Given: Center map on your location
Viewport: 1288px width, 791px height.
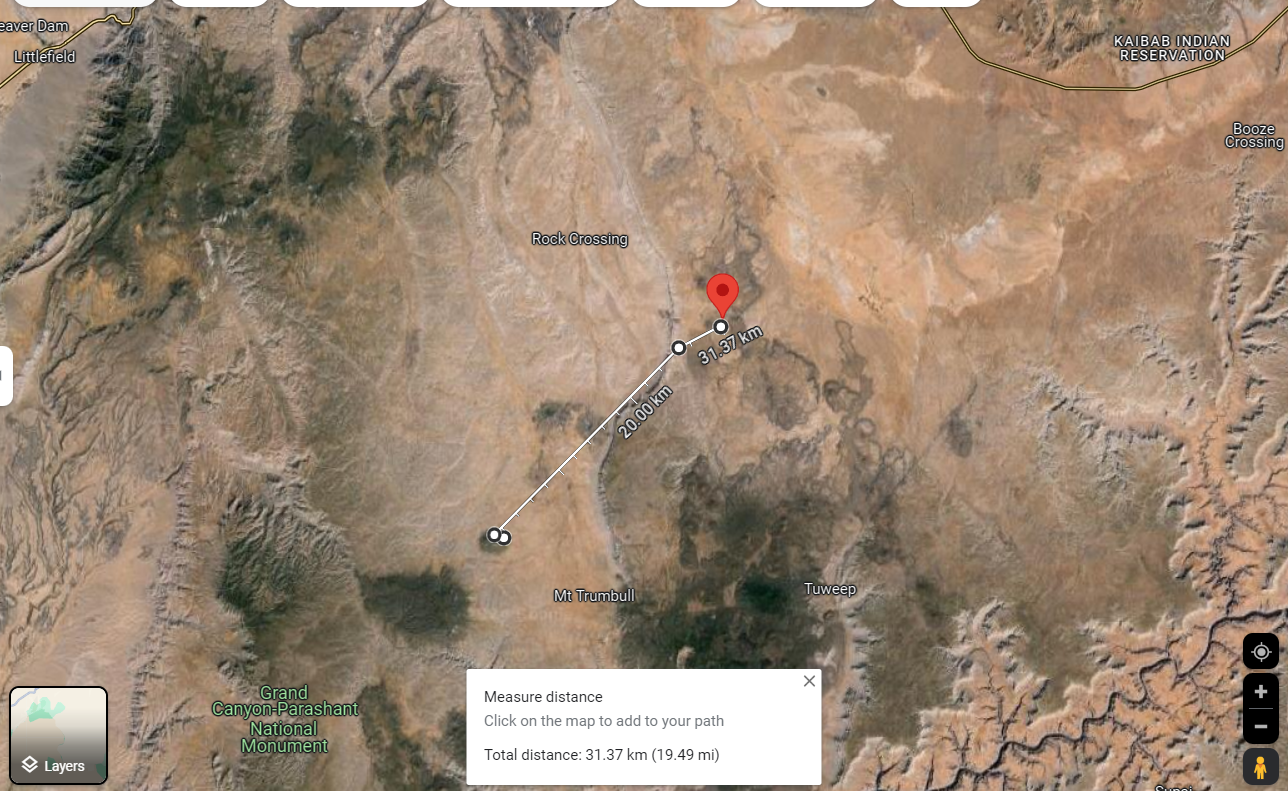Looking at the screenshot, I should (1260, 652).
